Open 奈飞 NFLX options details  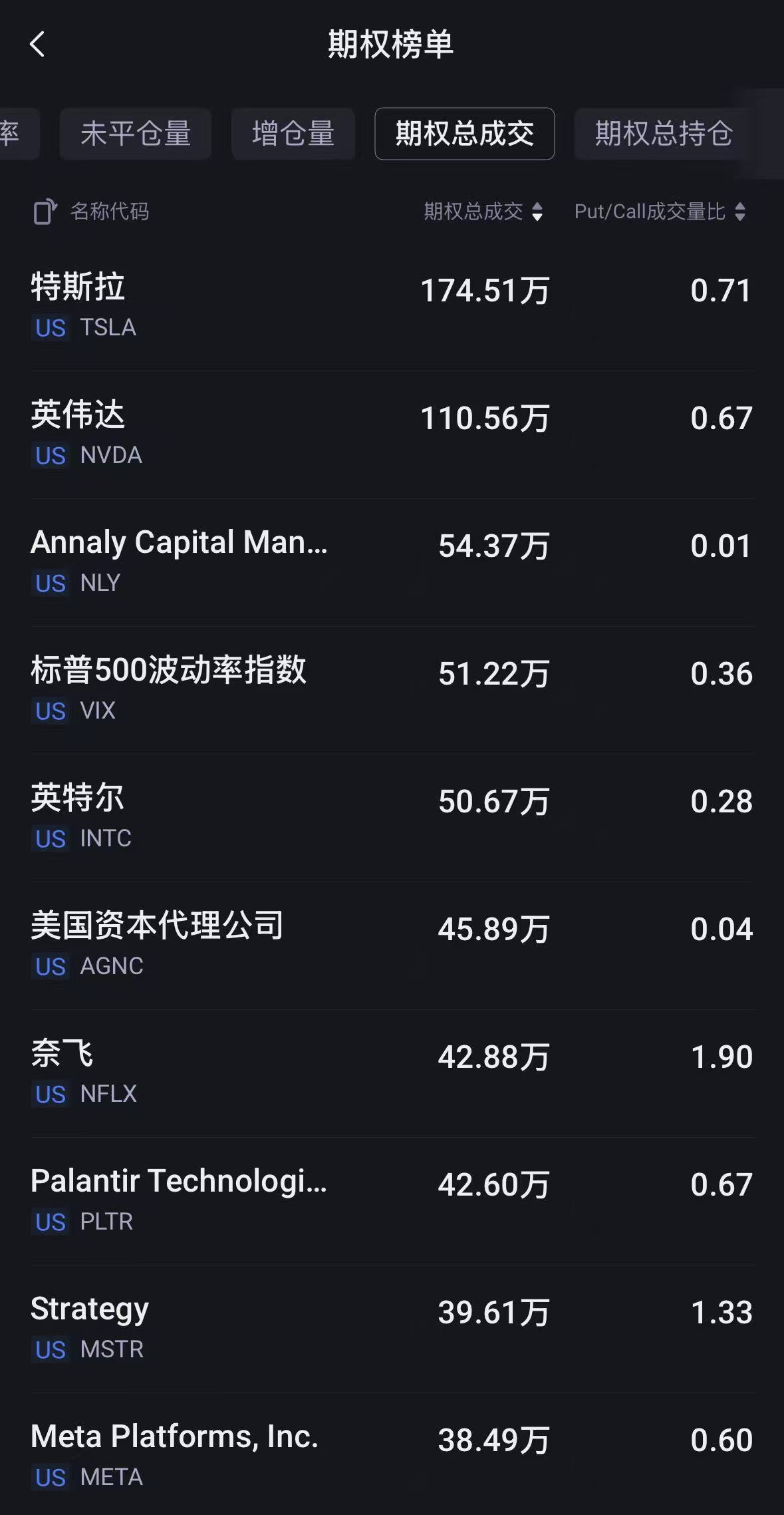[x=392, y=1073]
